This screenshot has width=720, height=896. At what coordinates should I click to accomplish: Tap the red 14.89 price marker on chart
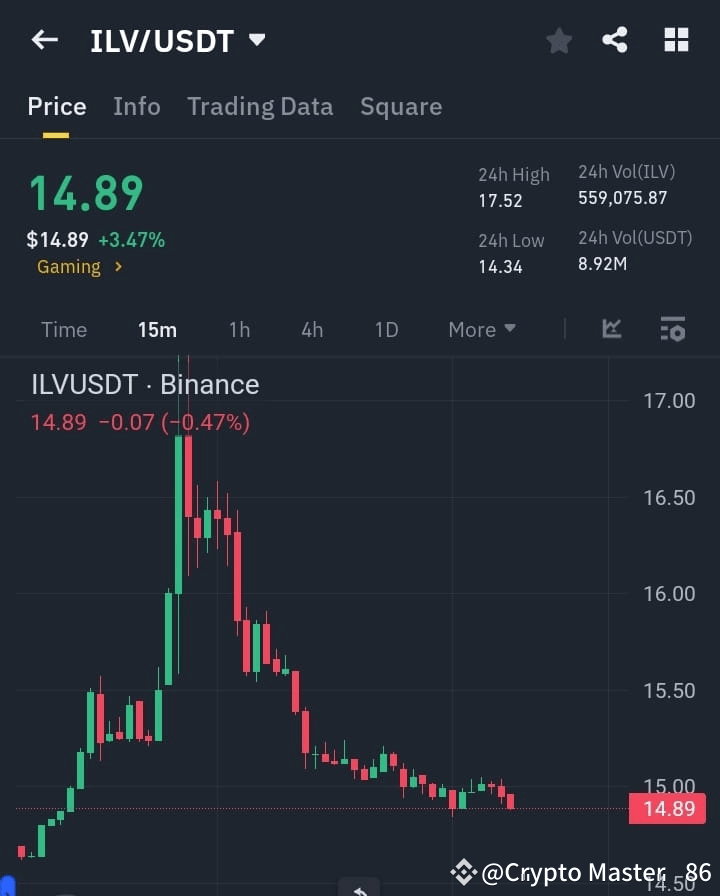pyautogui.click(x=666, y=809)
